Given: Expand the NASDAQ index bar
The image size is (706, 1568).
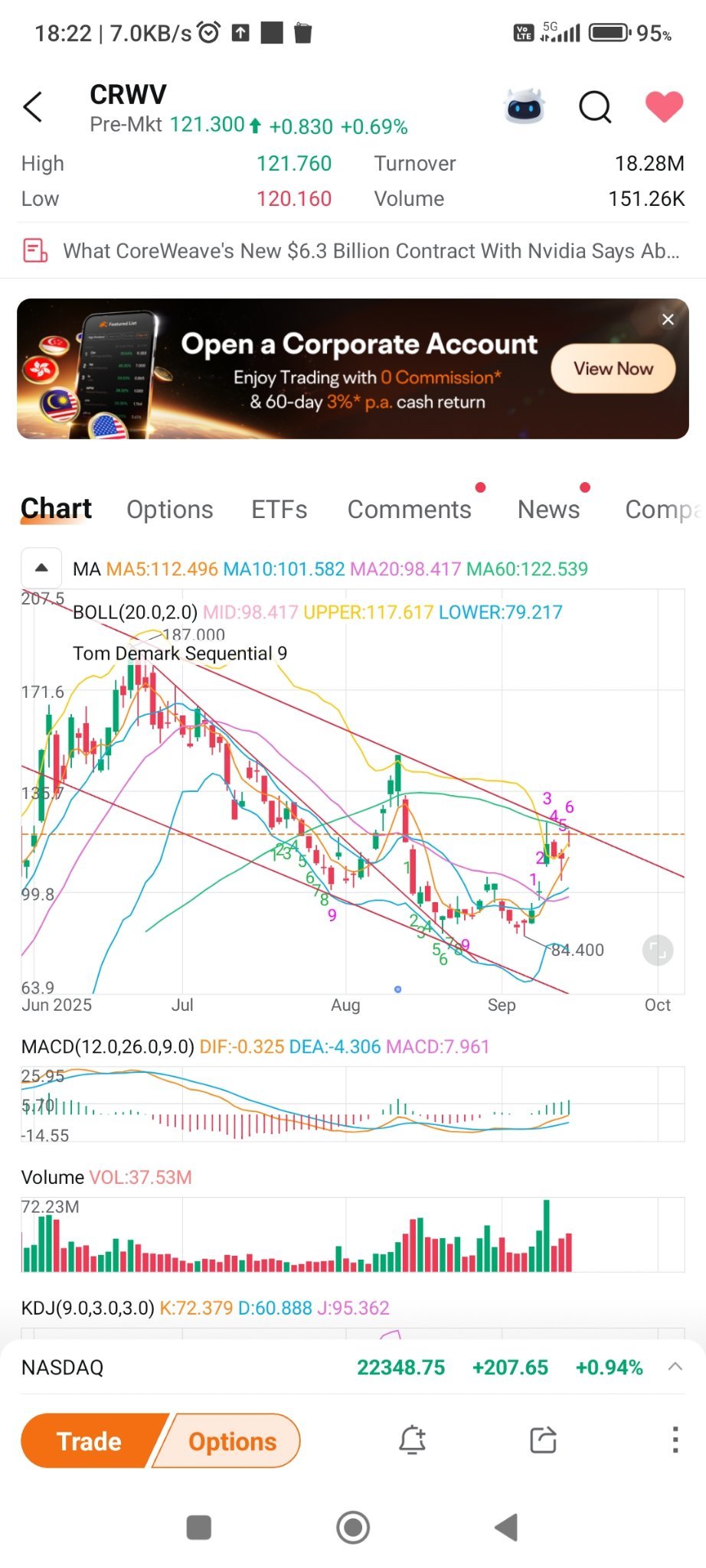Looking at the screenshot, I should [x=675, y=1368].
